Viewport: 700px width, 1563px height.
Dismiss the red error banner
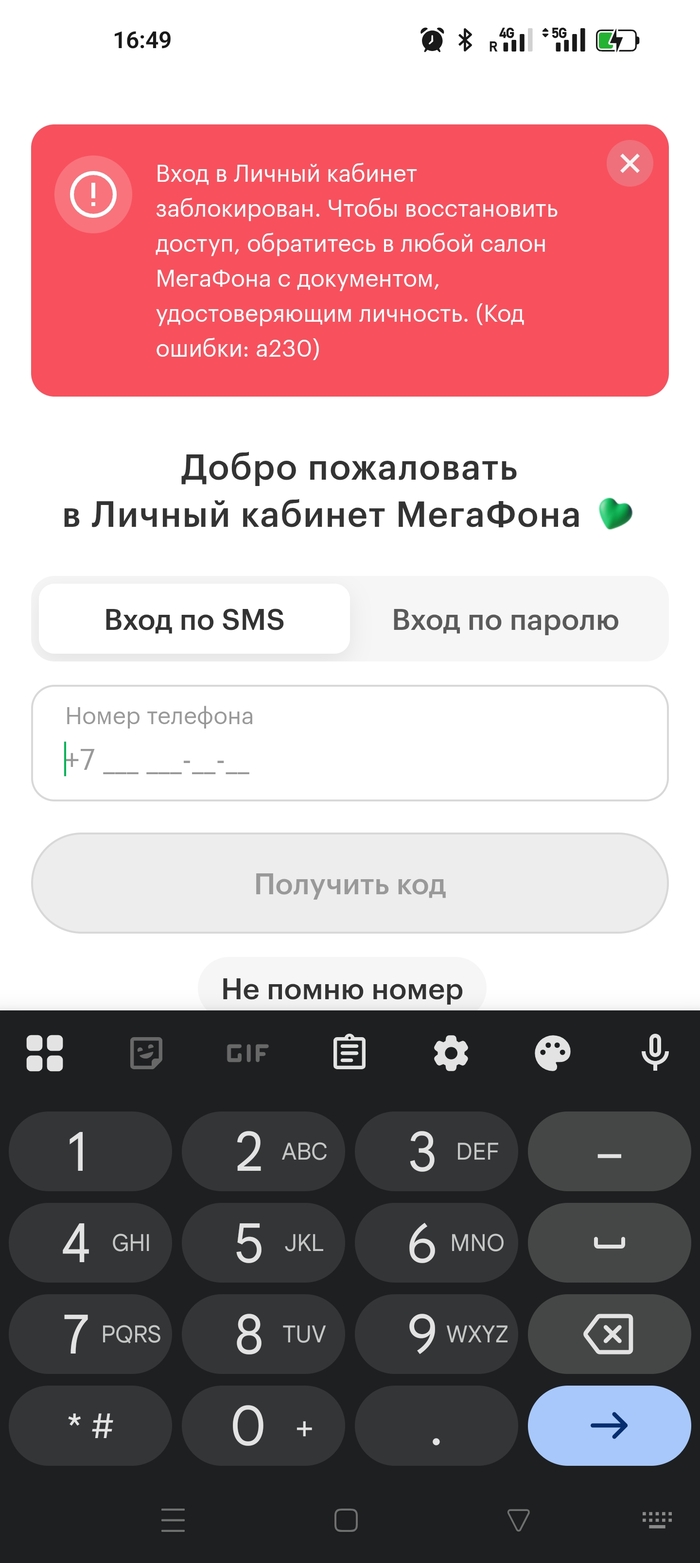629,163
